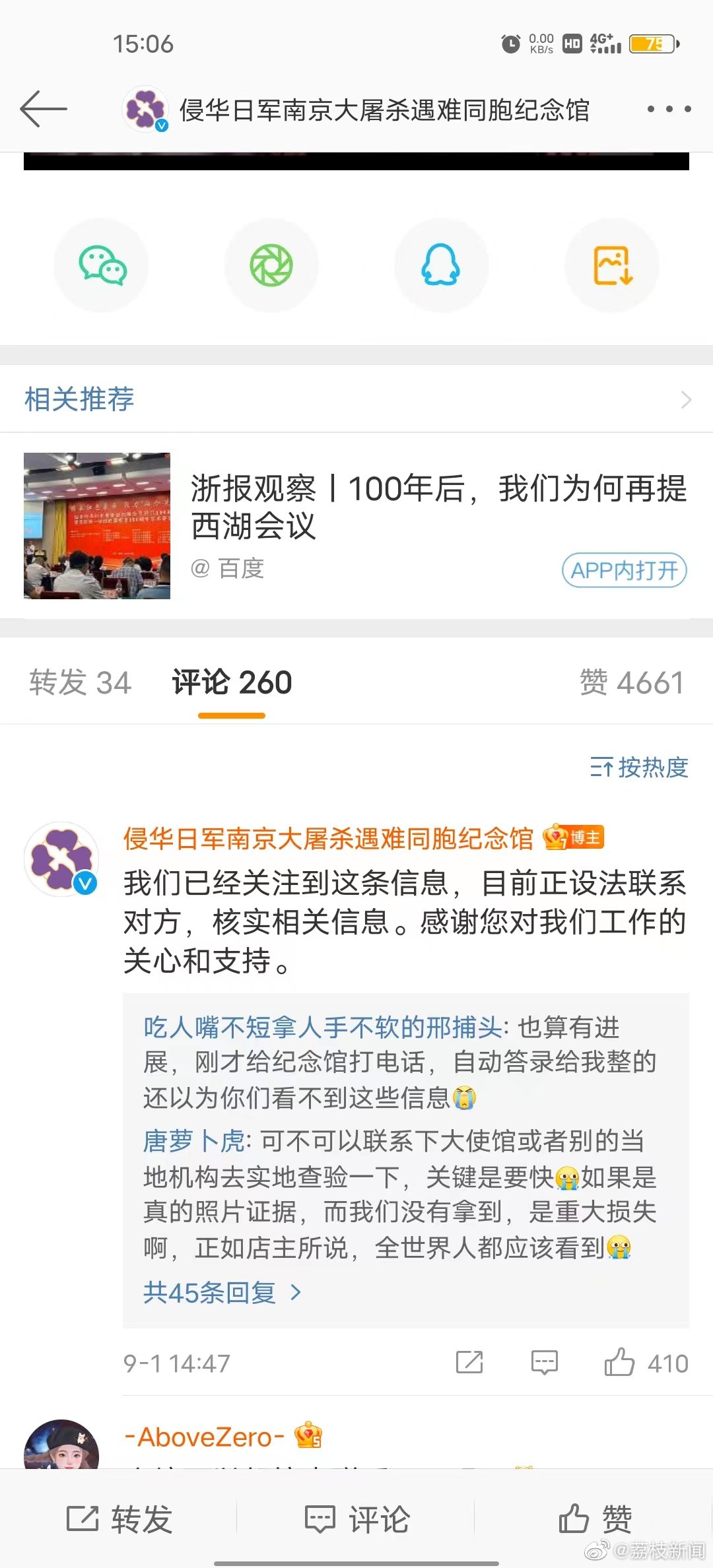Share to WeChat Moments shutter icon

point(271,265)
